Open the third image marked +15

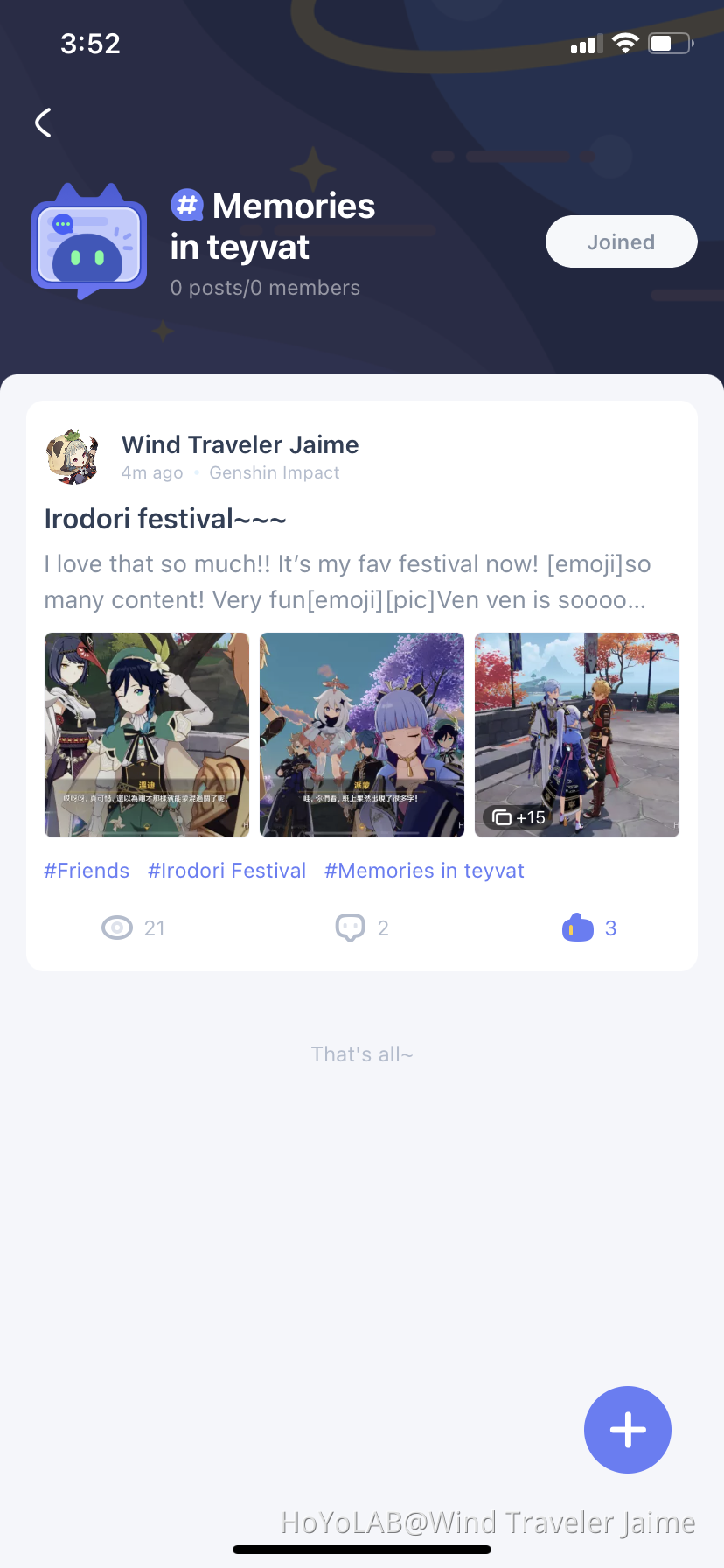pos(577,734)
